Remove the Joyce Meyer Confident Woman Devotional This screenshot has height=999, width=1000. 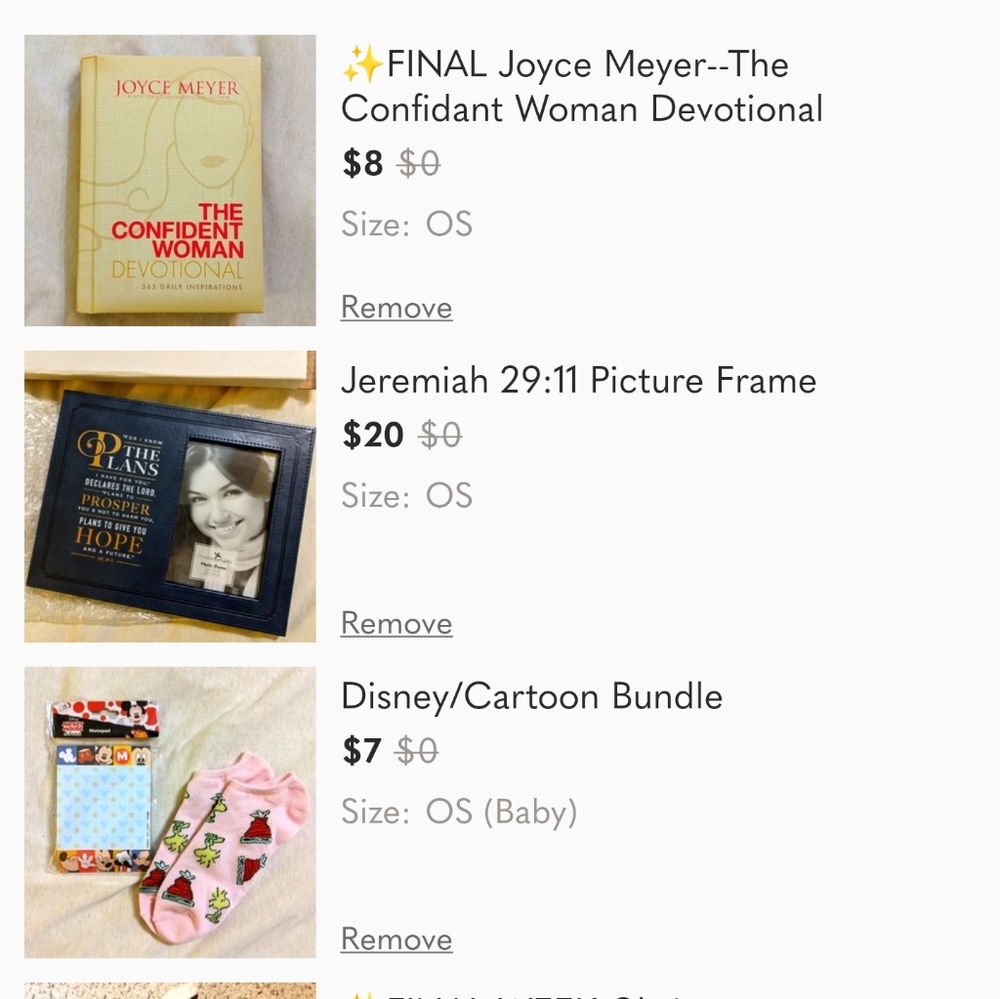click(x=396, y=307)
